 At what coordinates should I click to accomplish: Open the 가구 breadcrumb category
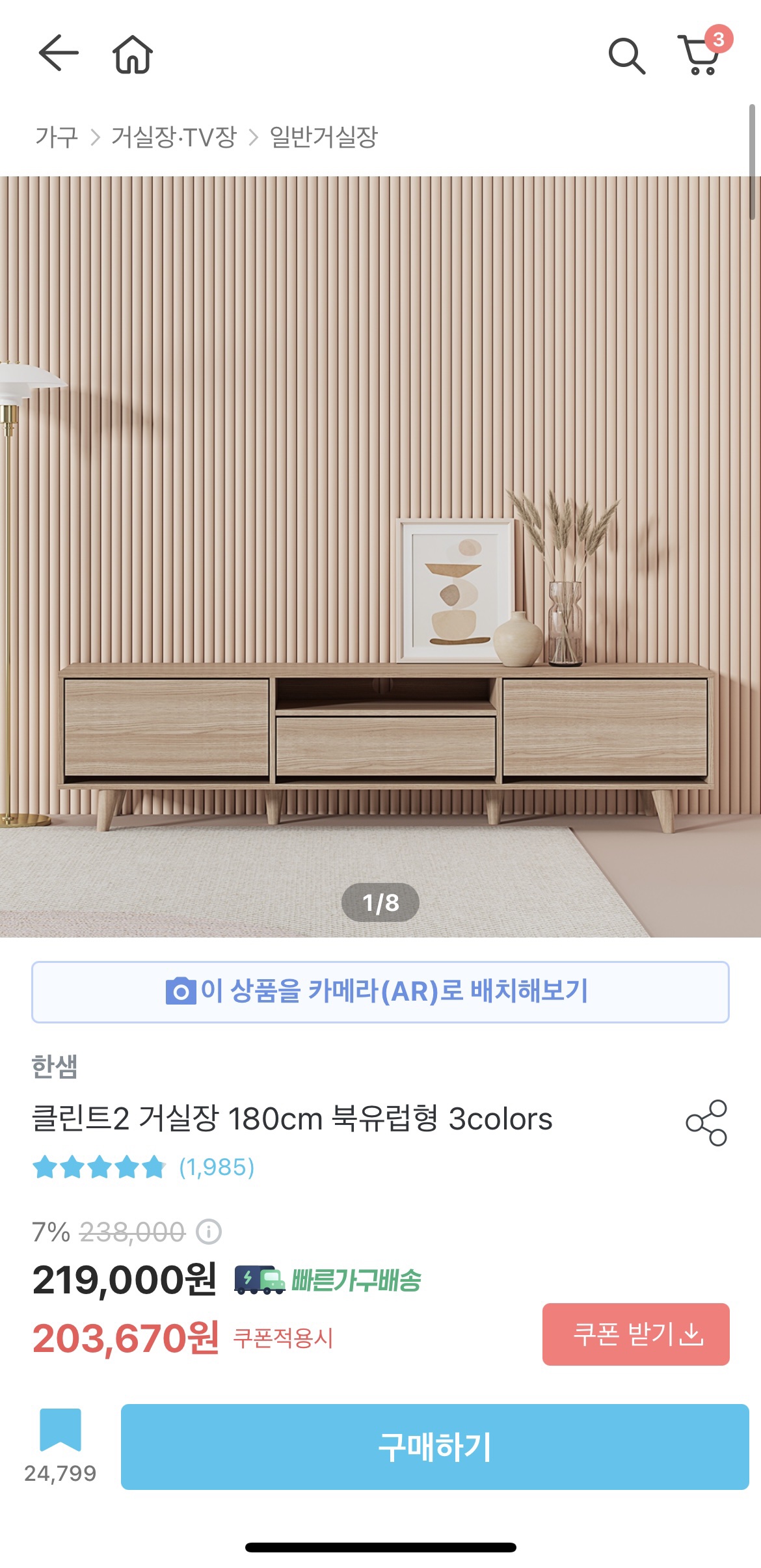click(57, 137)
